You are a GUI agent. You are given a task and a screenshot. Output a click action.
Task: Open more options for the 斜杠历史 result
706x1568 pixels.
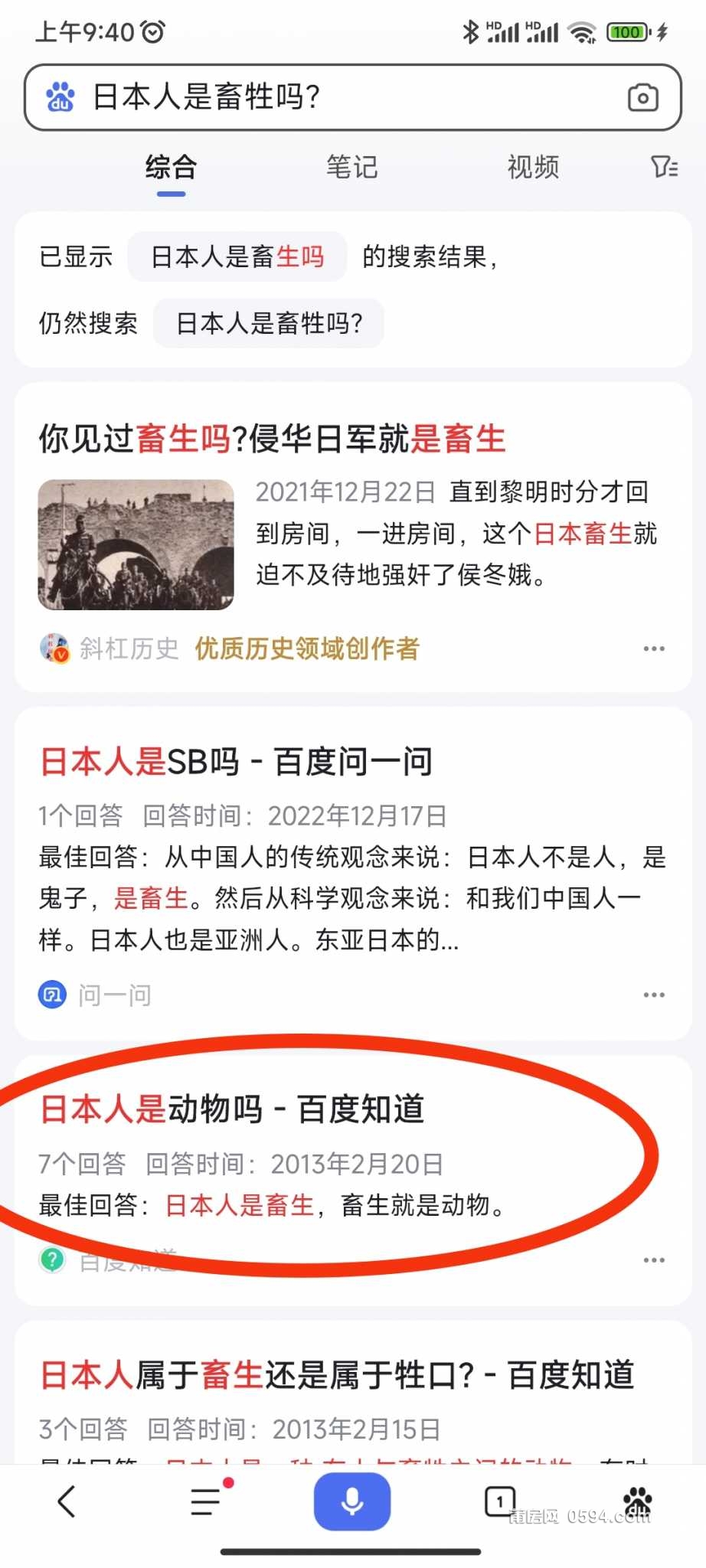(653, 648)
